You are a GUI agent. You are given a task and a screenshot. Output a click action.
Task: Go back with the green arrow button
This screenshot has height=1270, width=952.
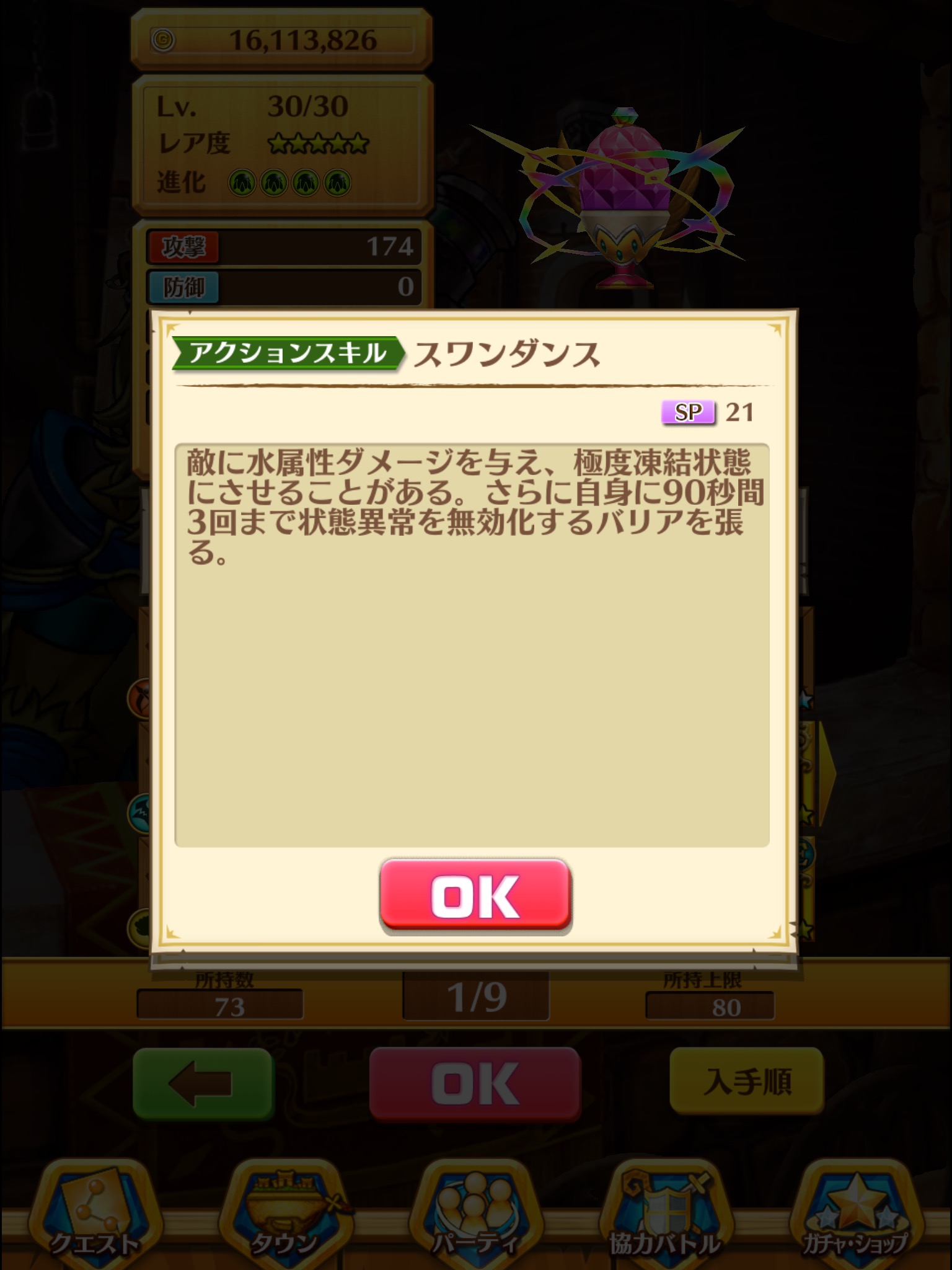(x=202, y=1083)
